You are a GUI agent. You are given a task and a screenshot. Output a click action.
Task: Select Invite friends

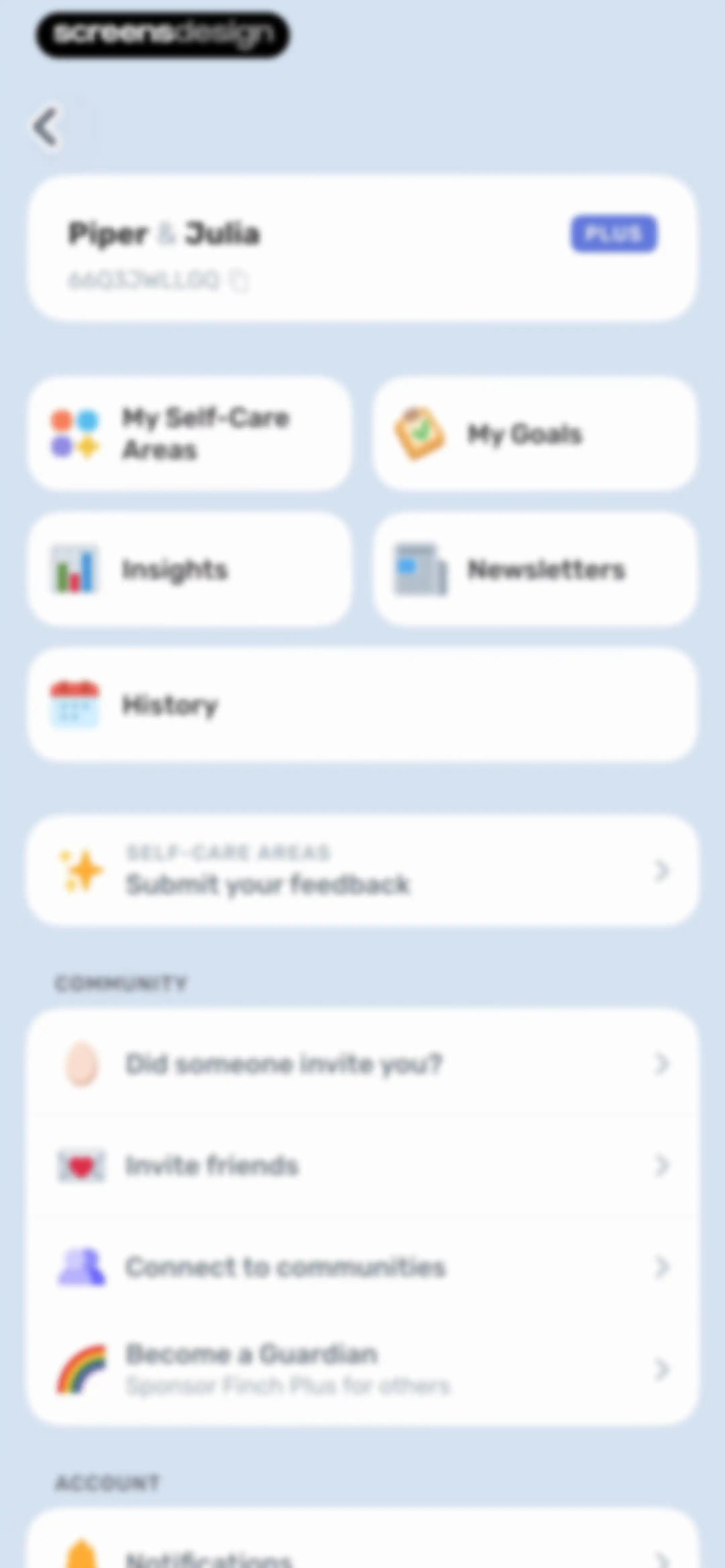pos(362,1166)
